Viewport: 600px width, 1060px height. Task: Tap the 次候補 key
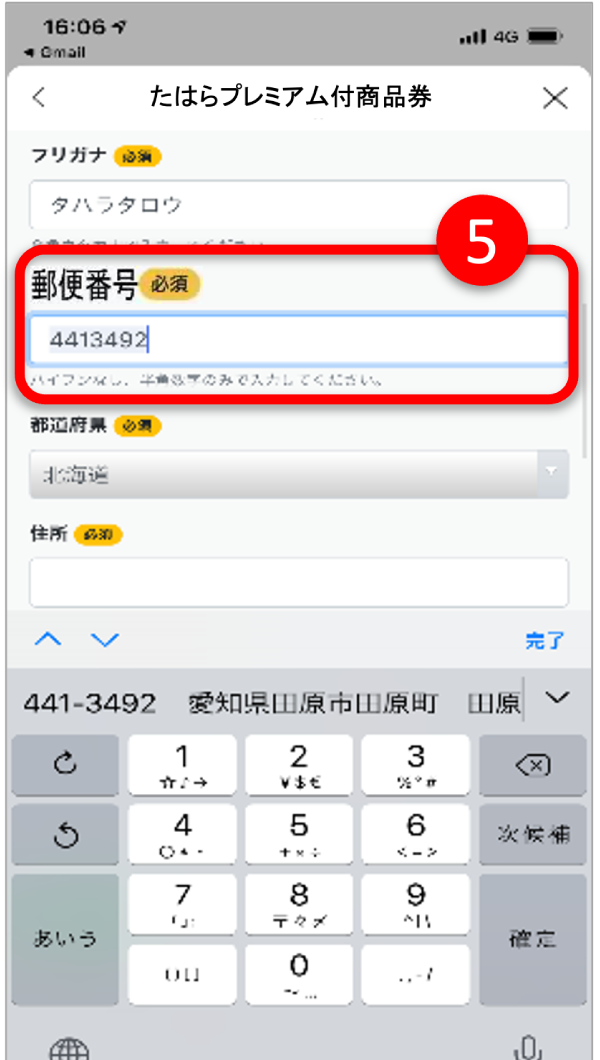[x=532, y=834]
